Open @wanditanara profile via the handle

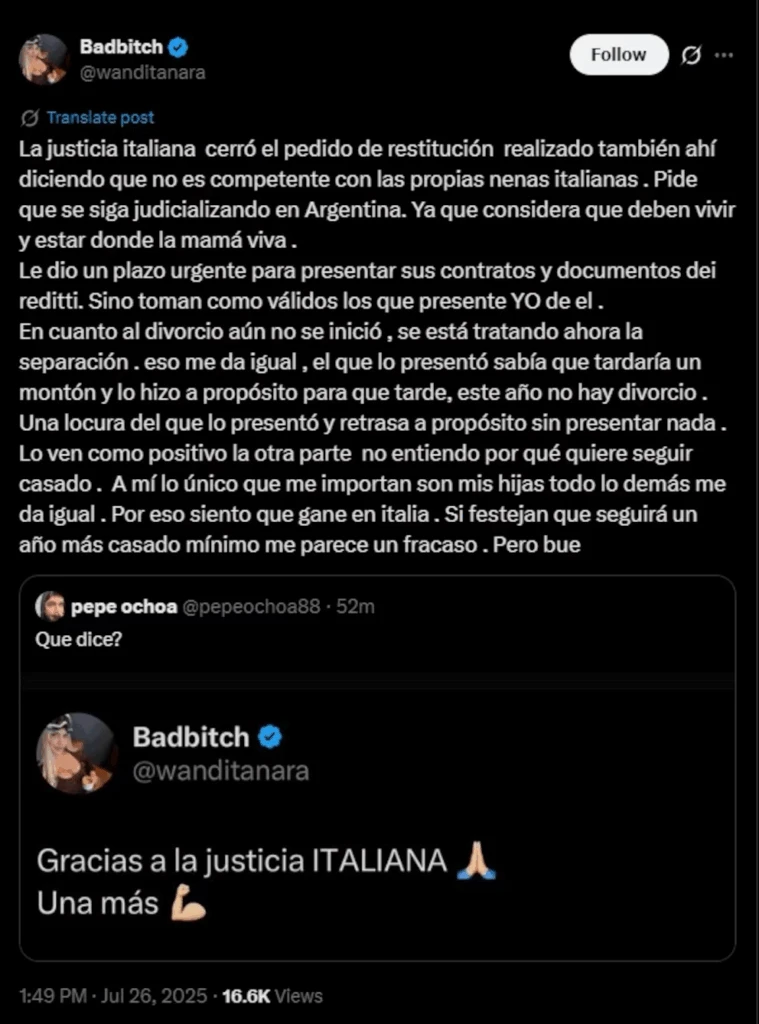(x=143, y=72)
